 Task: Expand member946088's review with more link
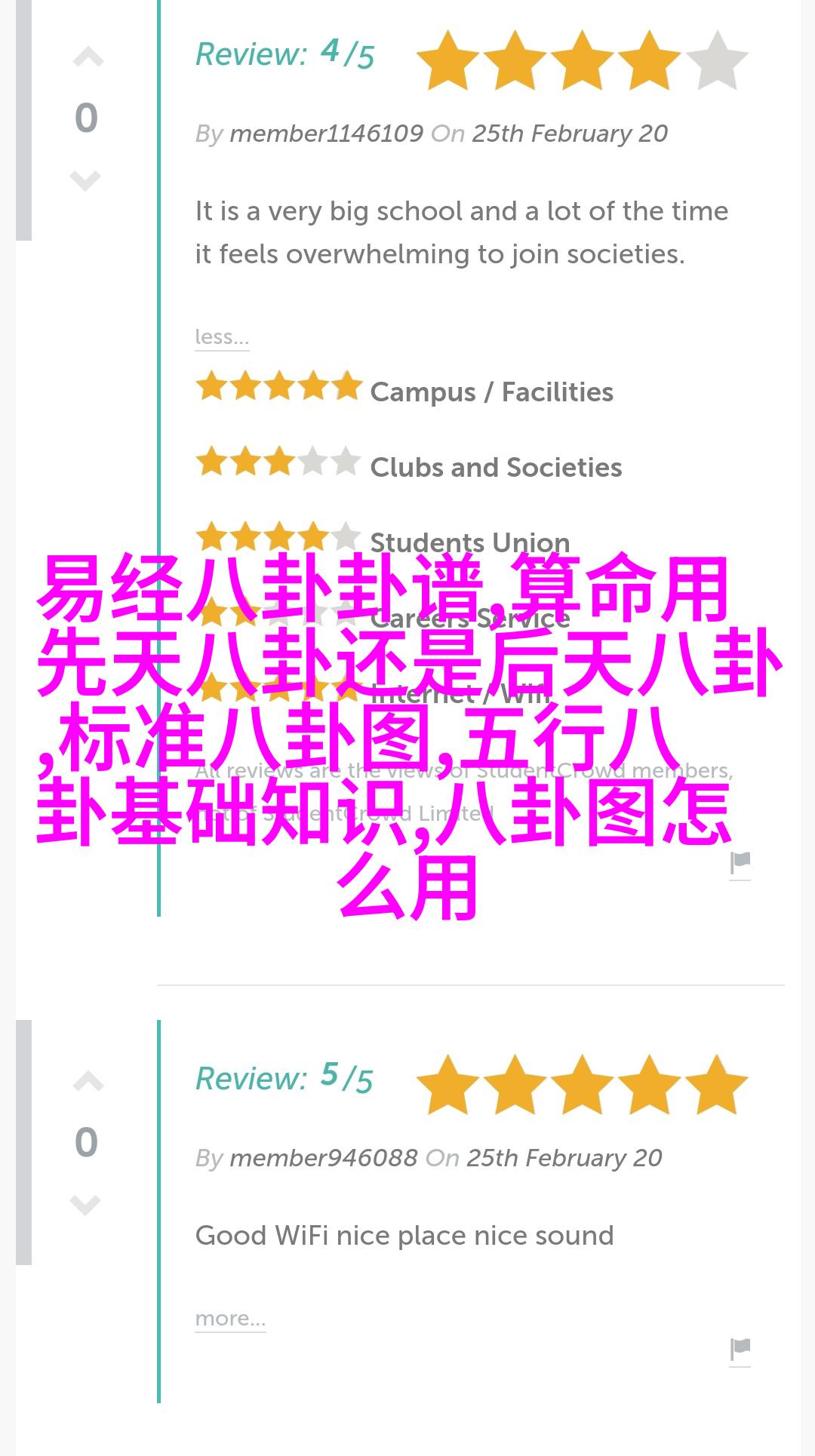tap(230, 1319)
